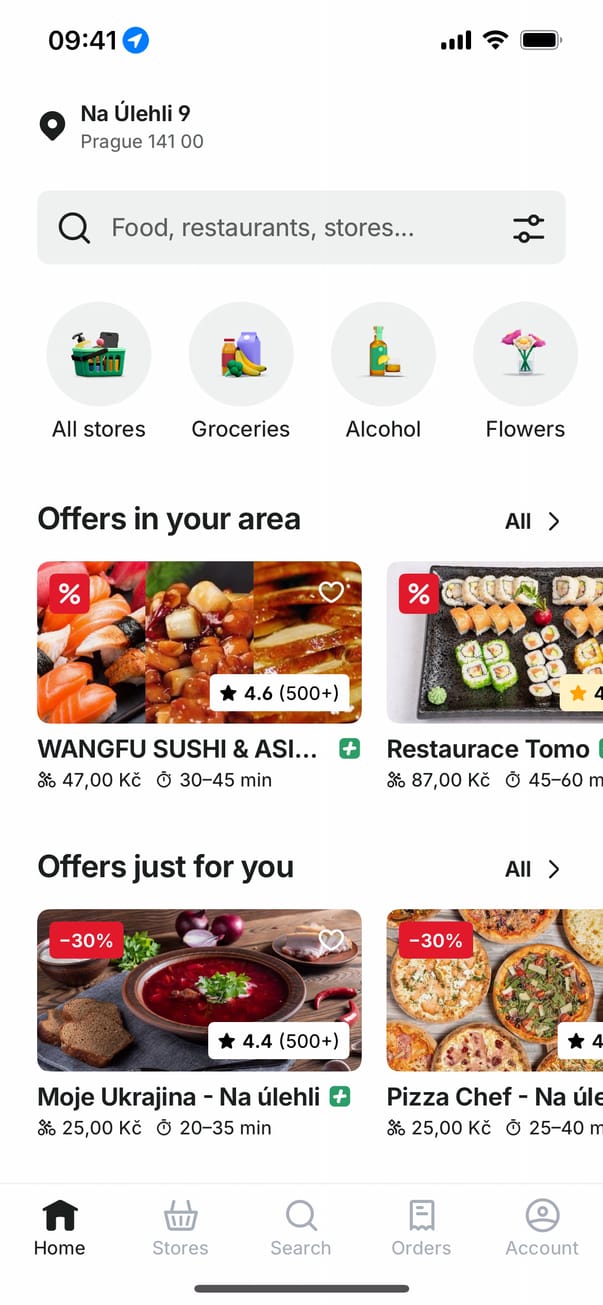Switch to the Stores tab

[x=180, y=1228]
